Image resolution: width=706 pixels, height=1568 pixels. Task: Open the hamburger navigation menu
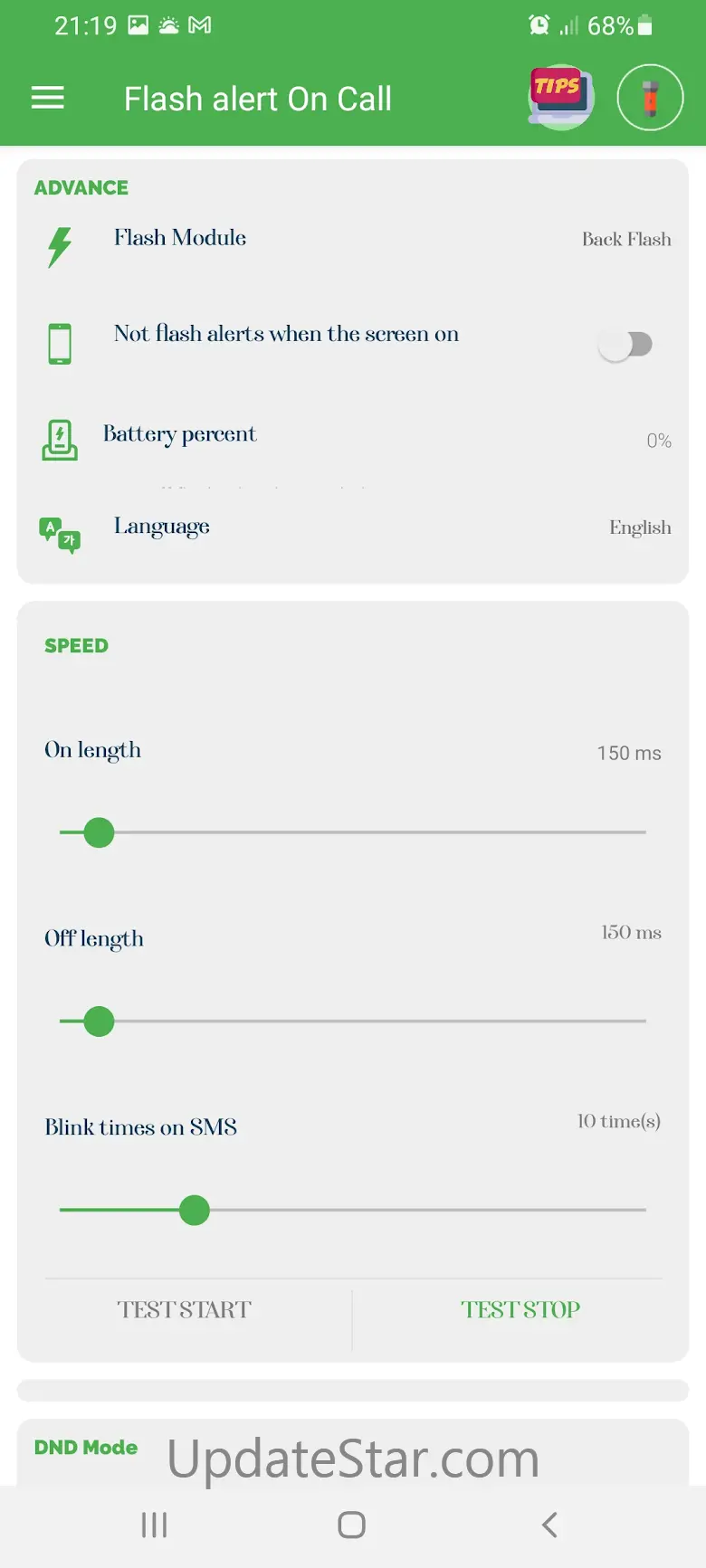[x=48, y=98]
